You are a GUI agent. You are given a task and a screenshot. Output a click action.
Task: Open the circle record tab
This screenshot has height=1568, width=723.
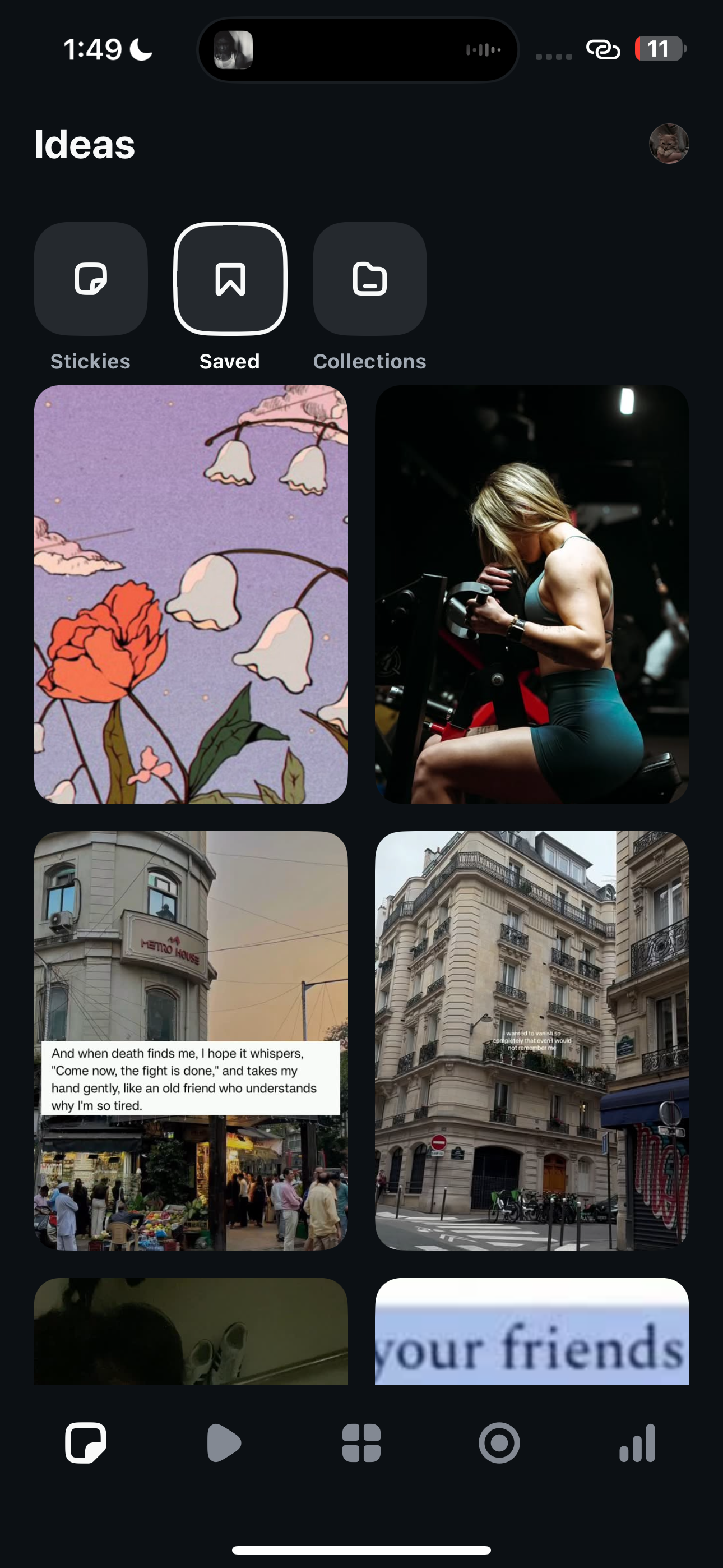click(499, 1442)
